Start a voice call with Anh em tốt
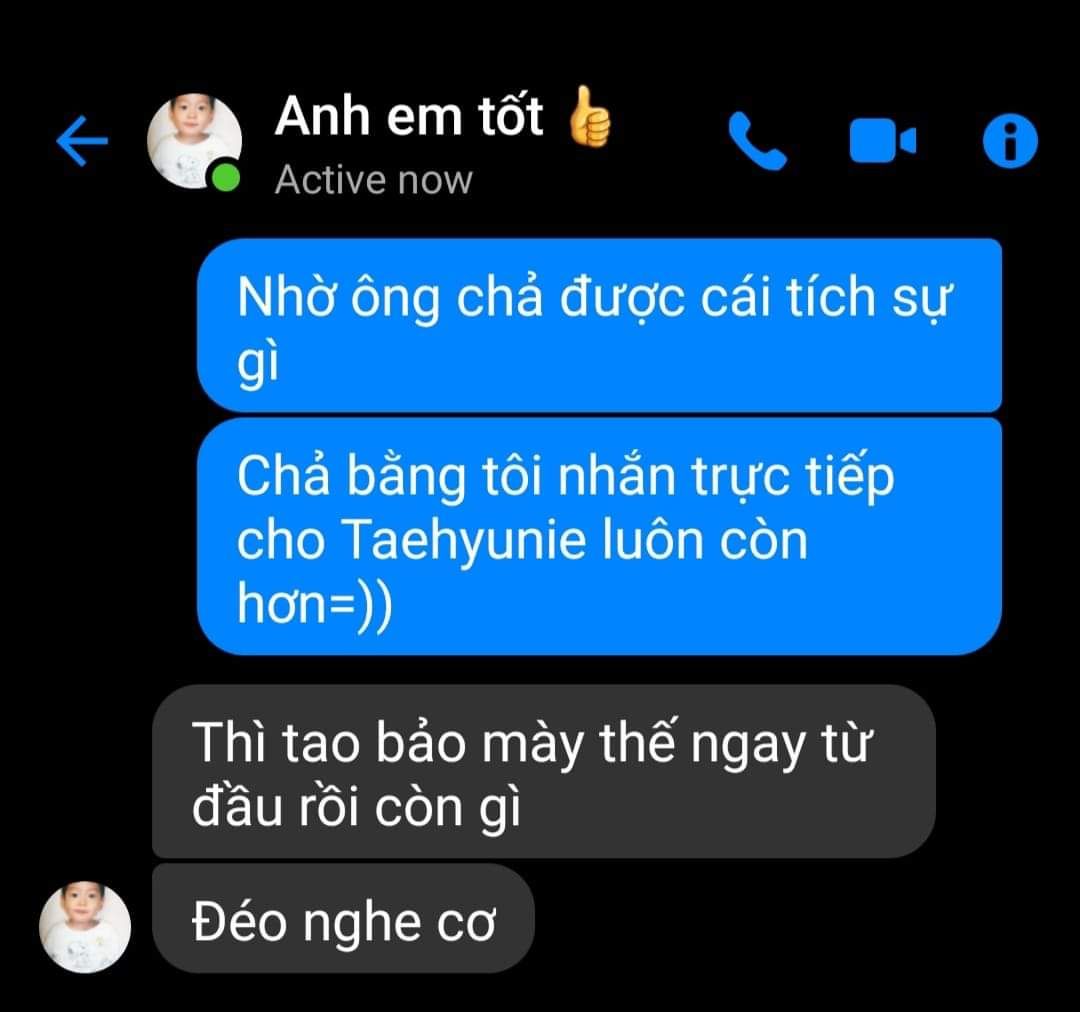 coord(757,141)
